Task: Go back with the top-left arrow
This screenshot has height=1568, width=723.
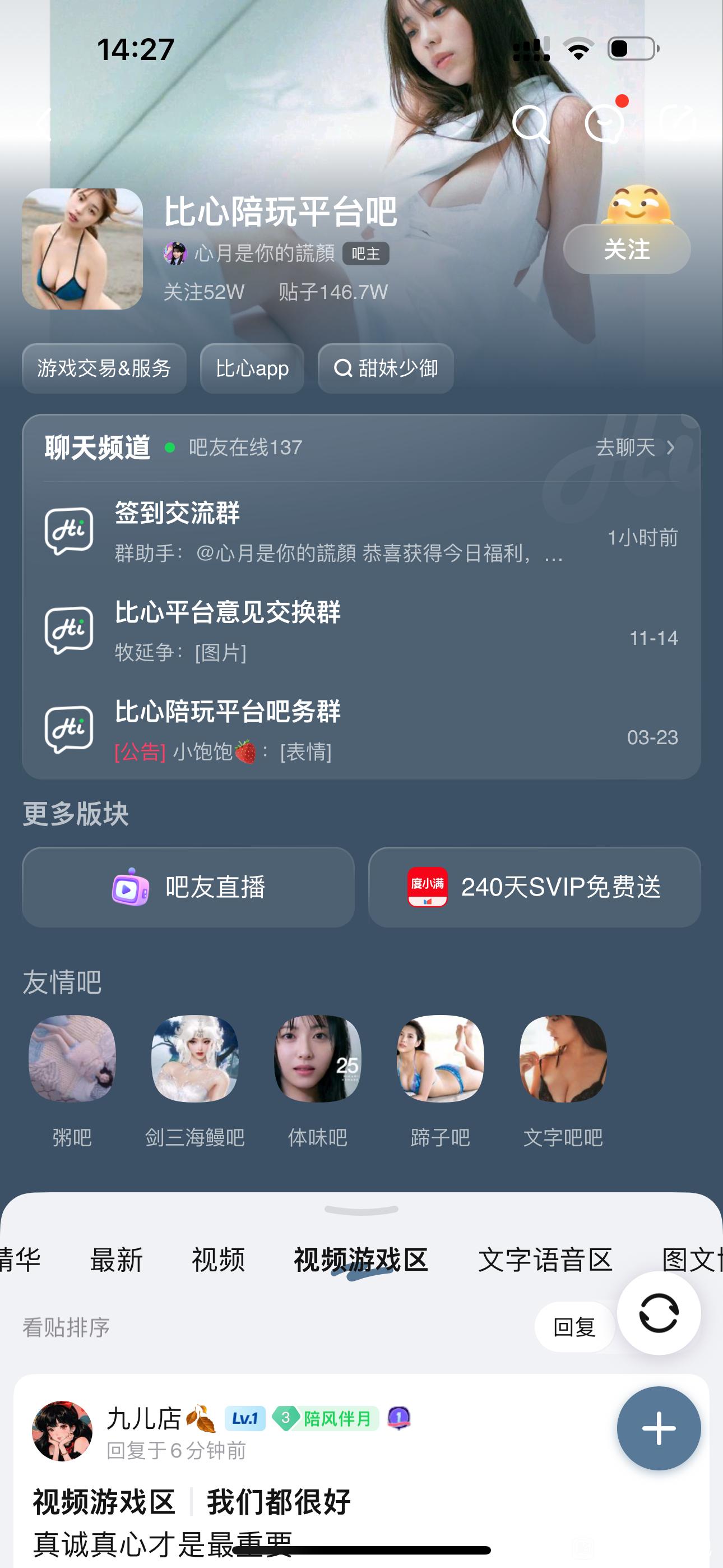Action: pyautogui.click(x=44, y=123)
